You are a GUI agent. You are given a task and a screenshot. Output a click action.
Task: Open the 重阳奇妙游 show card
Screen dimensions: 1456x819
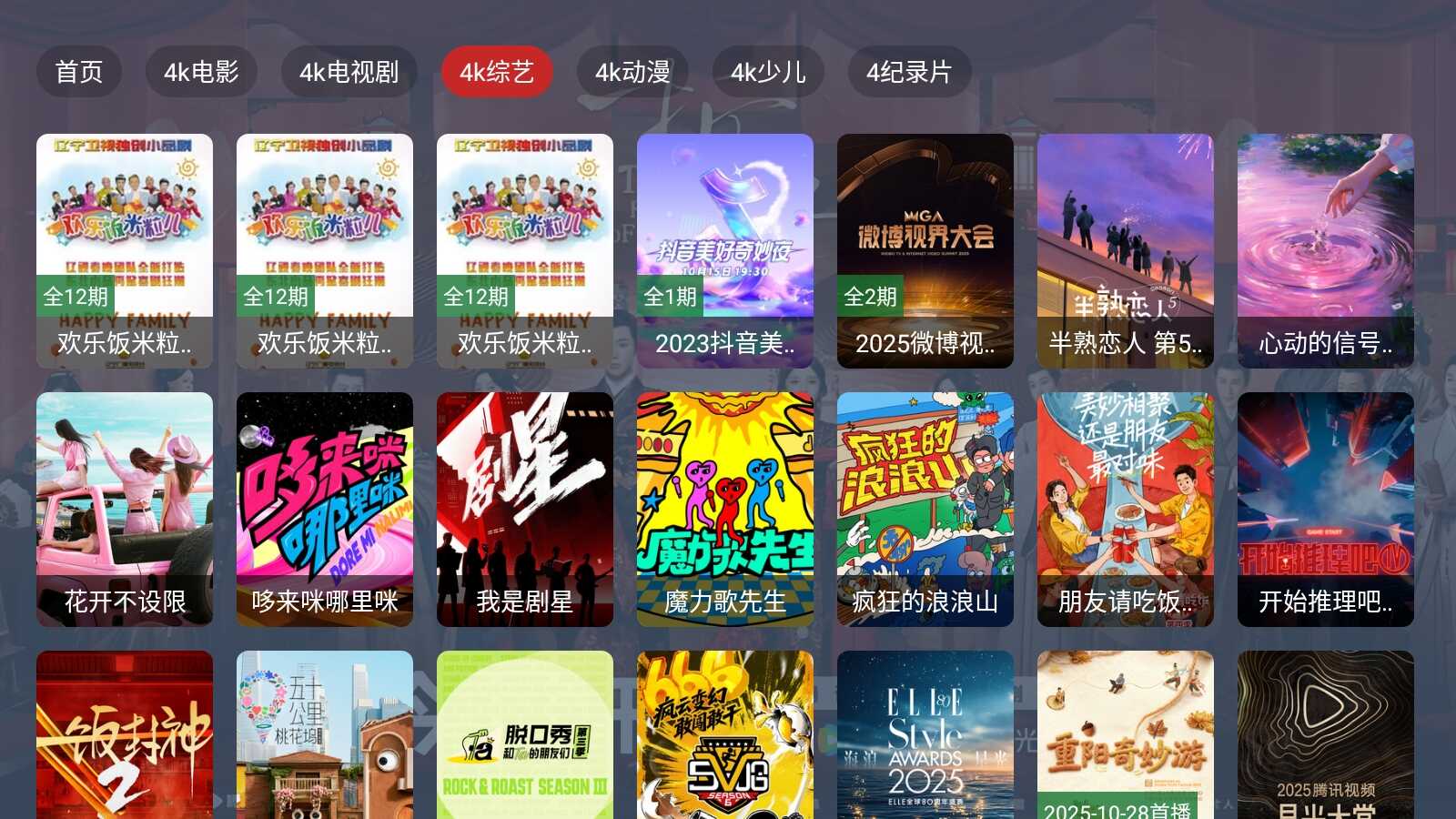(1126, 735)
